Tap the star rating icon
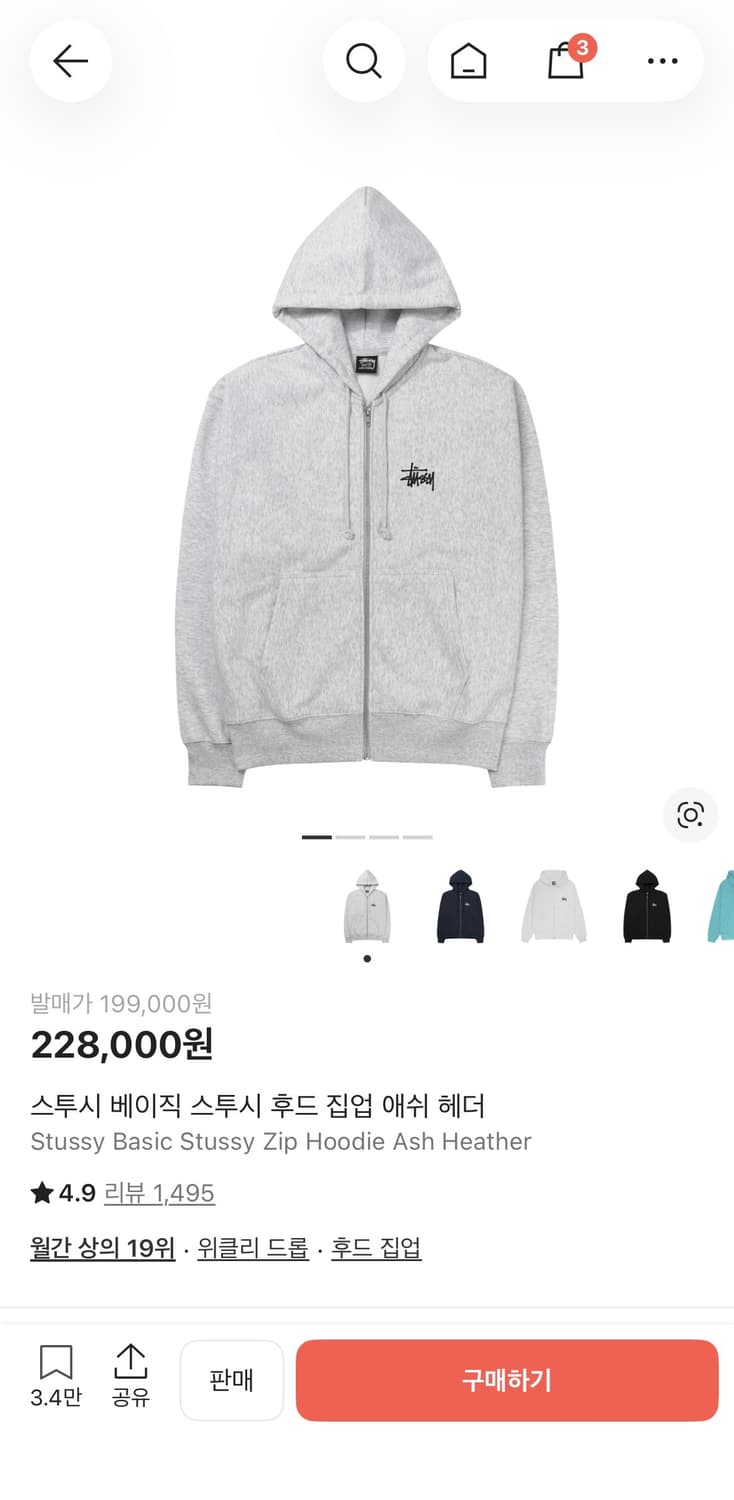Viewport: 734px width, 1500px height. [42, 1193]
